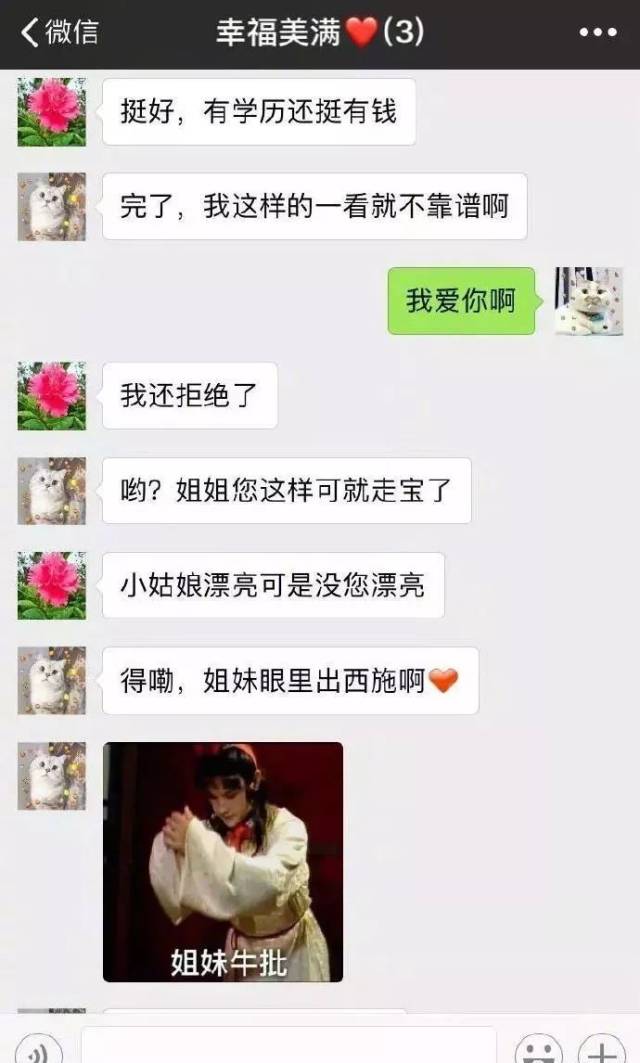Tap the voice input icon

[x=38, y=1051]
